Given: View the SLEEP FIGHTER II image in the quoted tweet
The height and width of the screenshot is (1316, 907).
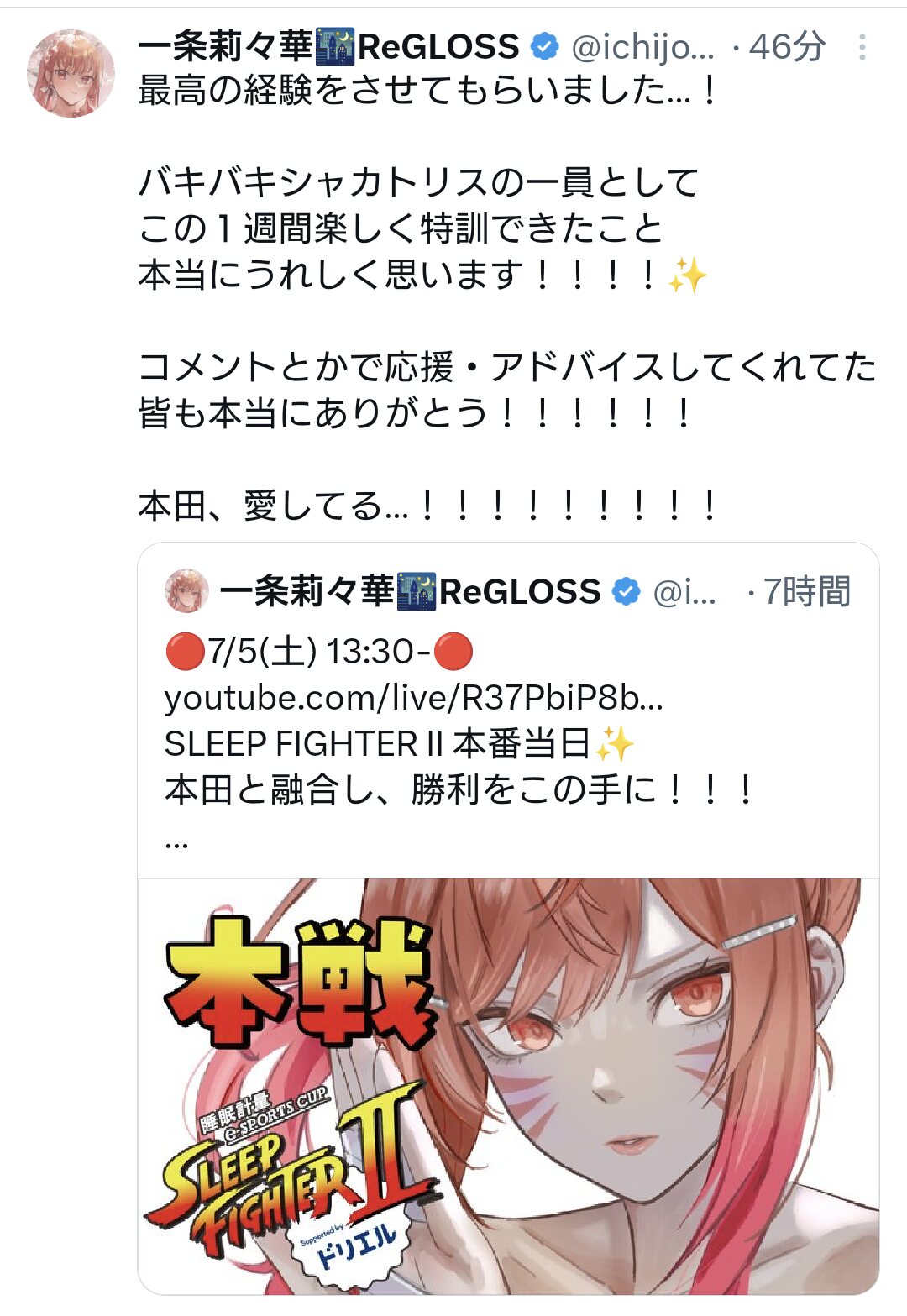Looking at the screenshot, I should (x=508, y=1086).
